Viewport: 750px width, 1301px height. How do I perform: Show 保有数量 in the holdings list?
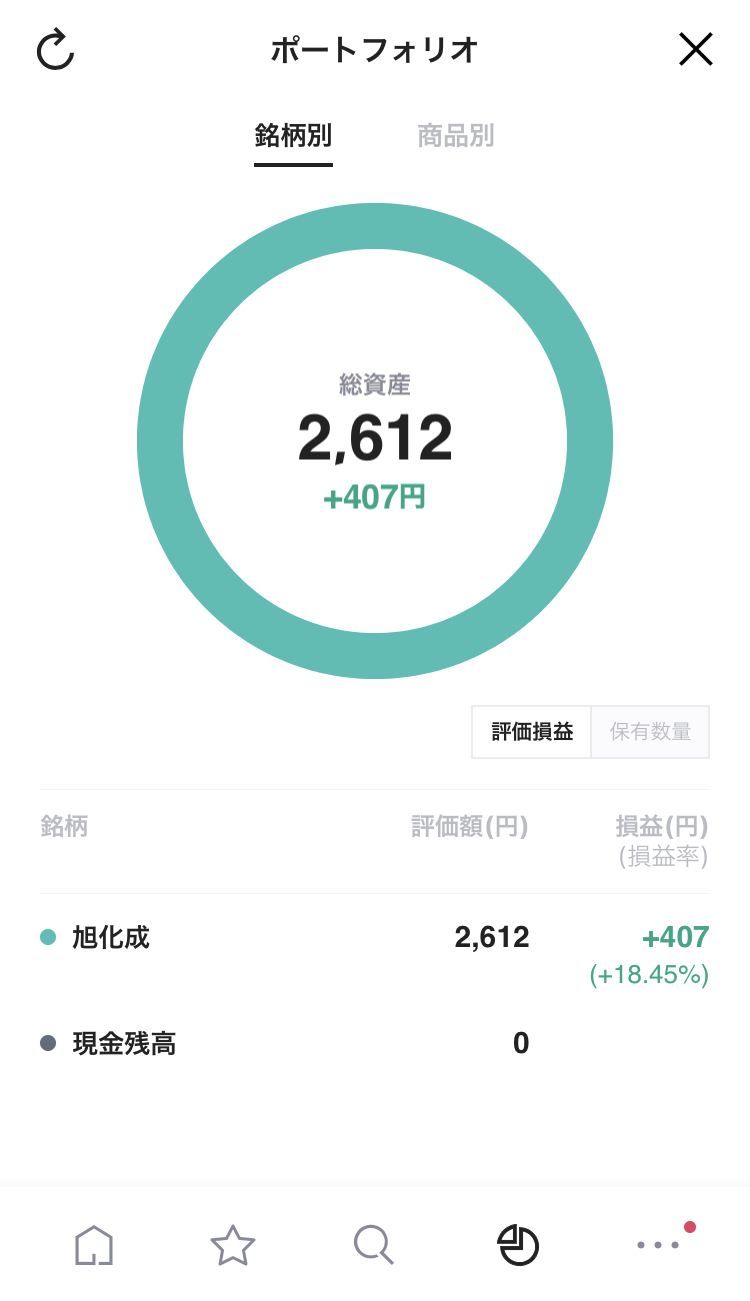(650, 732)
